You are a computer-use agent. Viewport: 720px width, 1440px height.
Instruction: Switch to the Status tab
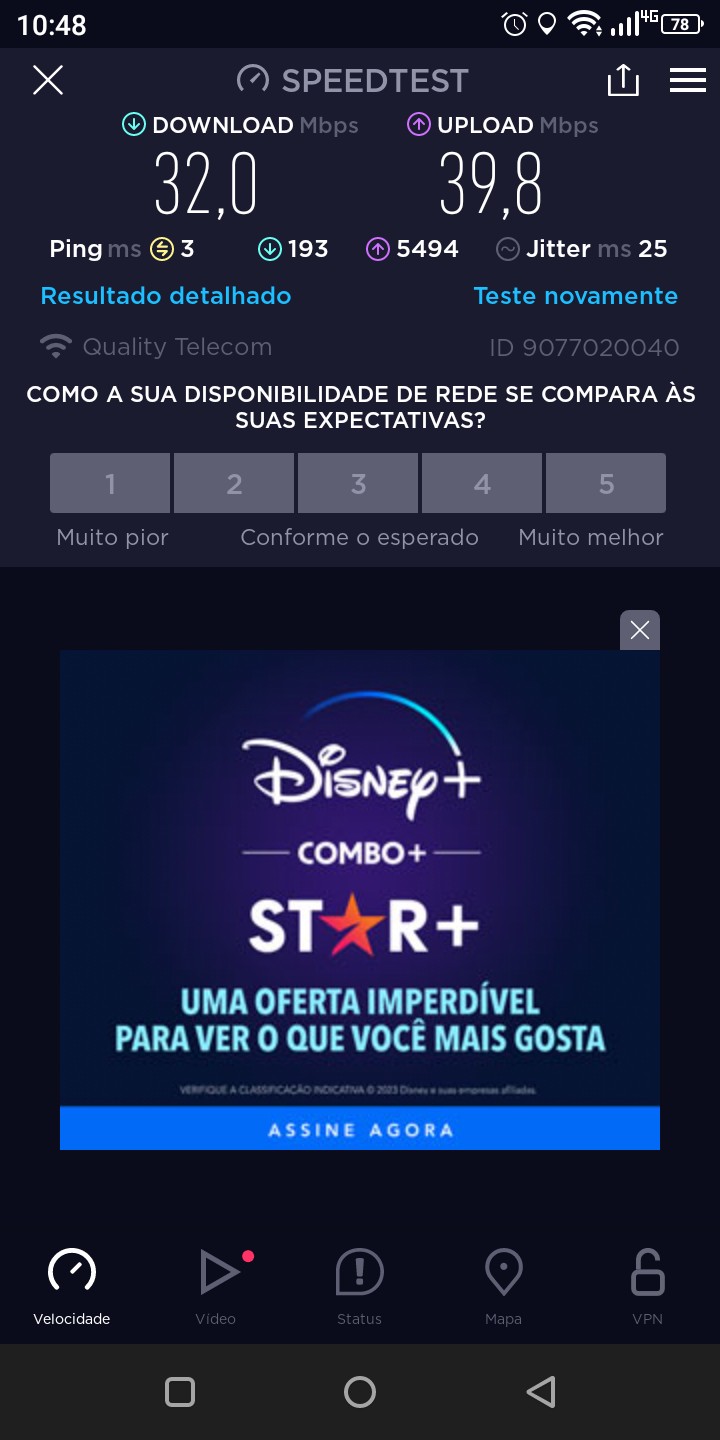359,1285
